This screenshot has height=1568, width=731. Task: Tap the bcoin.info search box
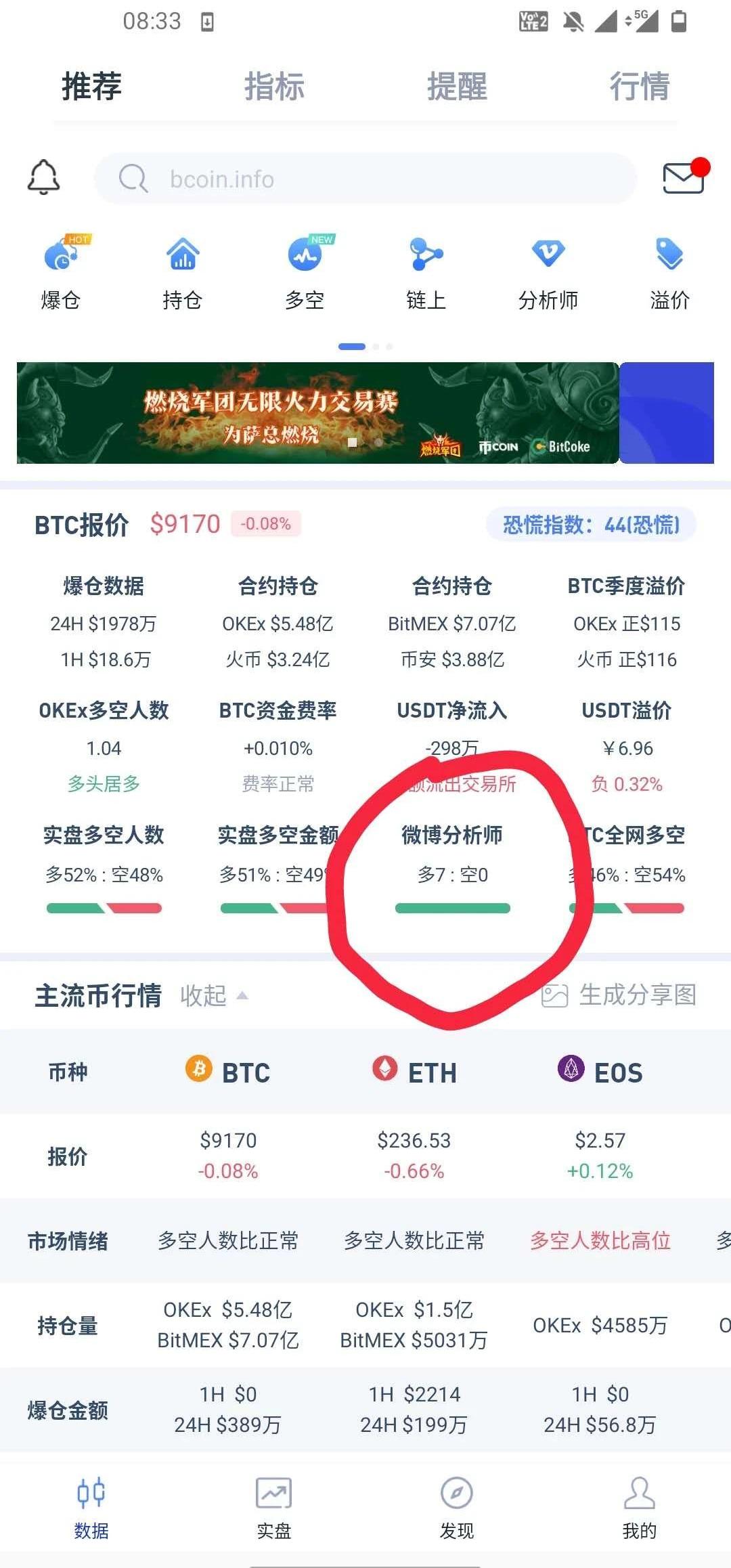coord(365,179)
